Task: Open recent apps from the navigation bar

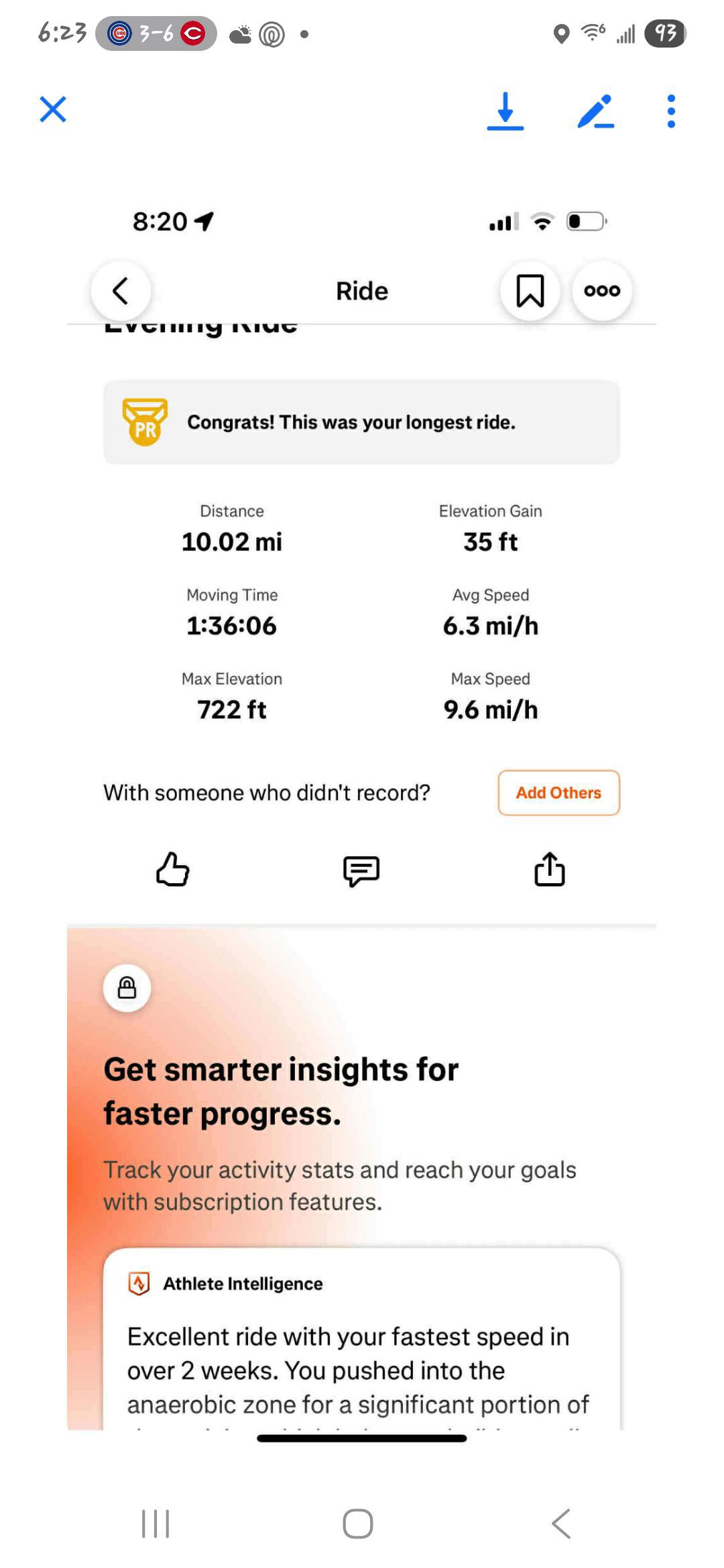Action: click(x=156, y=1523)
